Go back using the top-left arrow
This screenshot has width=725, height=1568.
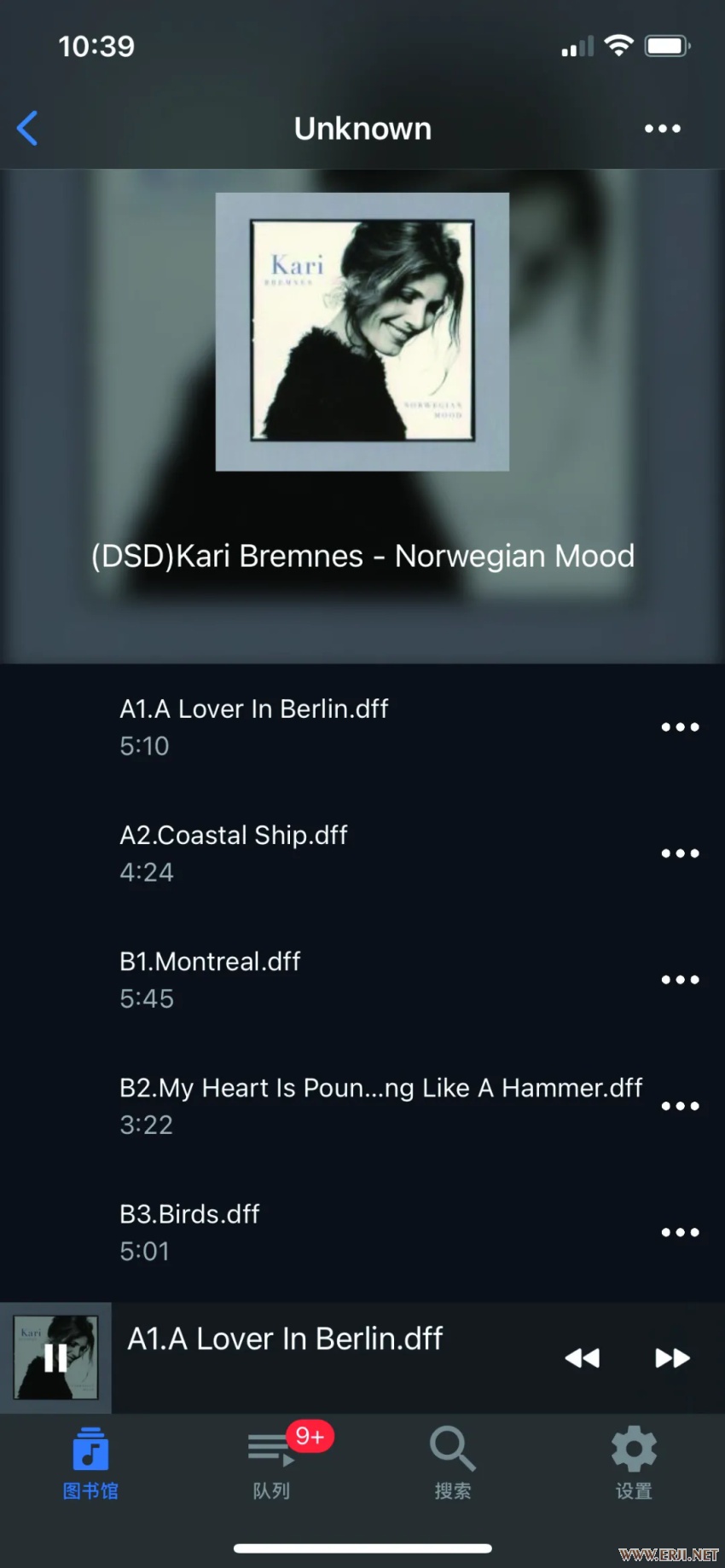pos(28,129)
